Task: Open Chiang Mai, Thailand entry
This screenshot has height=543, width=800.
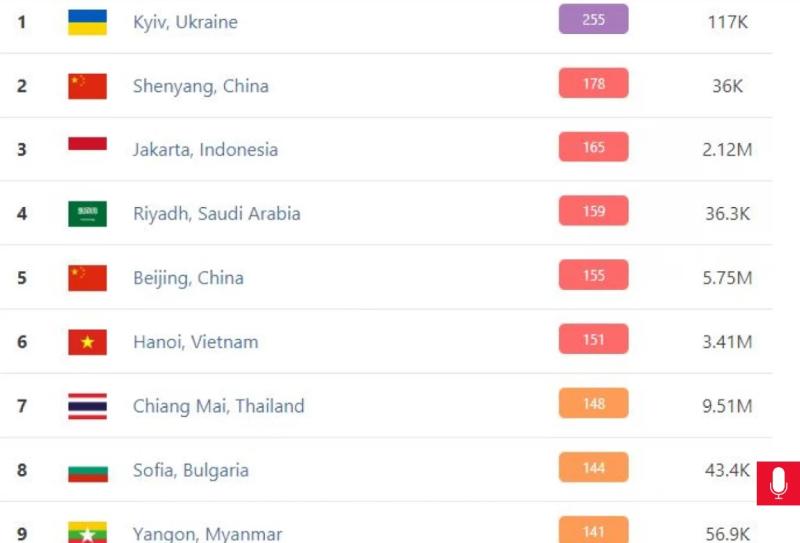Action: [x=218, y=406]
